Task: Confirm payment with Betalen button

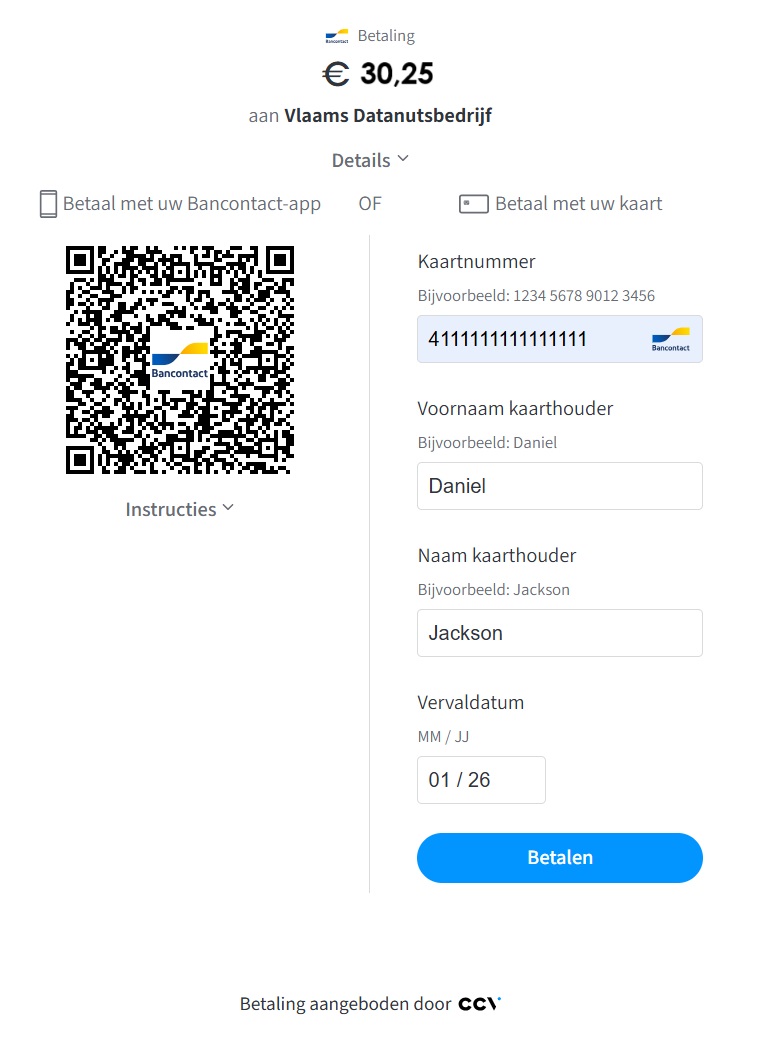Action: click(559, 858)
